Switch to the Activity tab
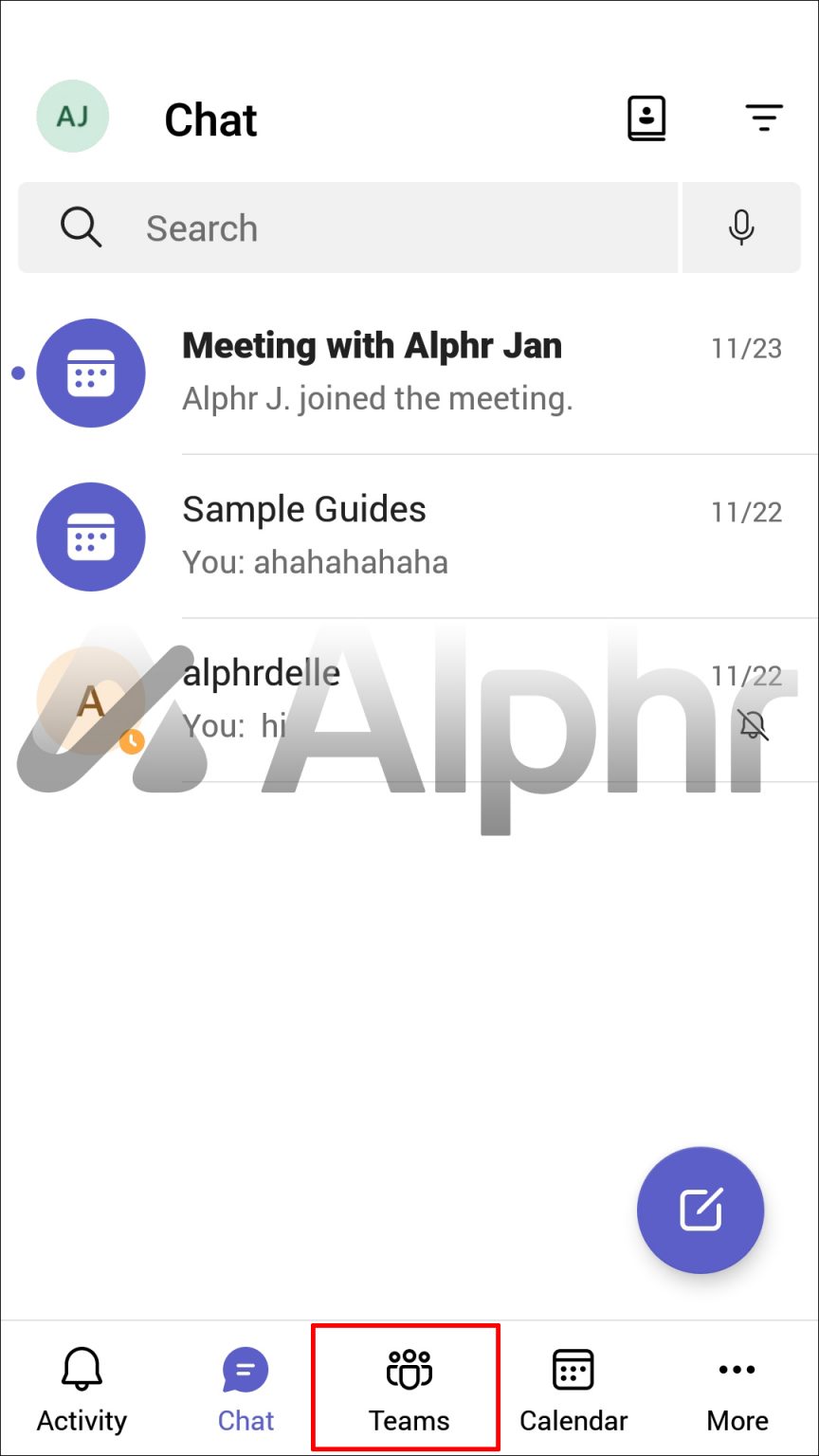The width and height of the screenshot is (819, 1456). (x=82, y=1389)
